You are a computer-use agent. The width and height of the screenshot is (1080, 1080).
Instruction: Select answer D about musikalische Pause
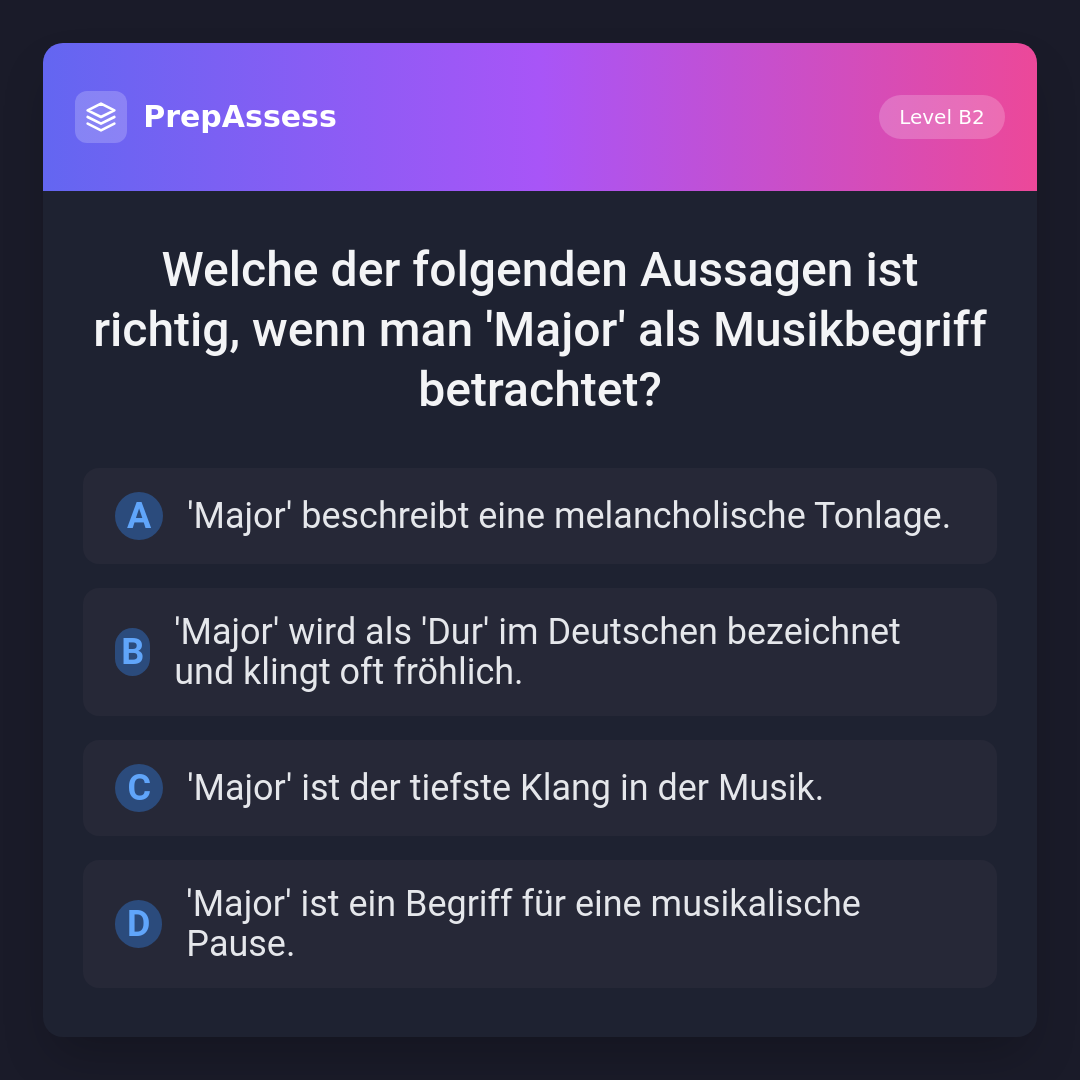coord(540,924)
